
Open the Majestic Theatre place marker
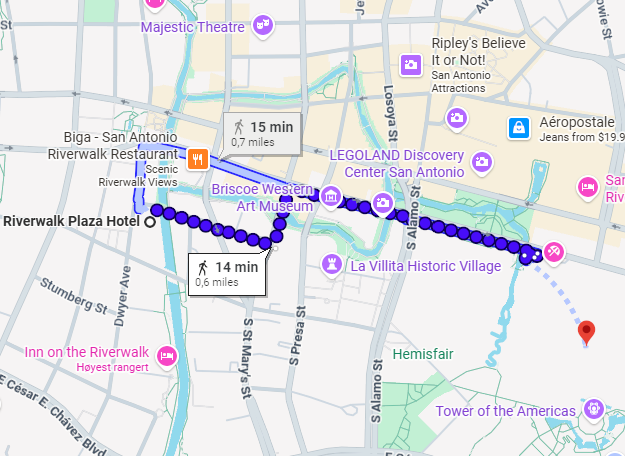coord(263,25)
